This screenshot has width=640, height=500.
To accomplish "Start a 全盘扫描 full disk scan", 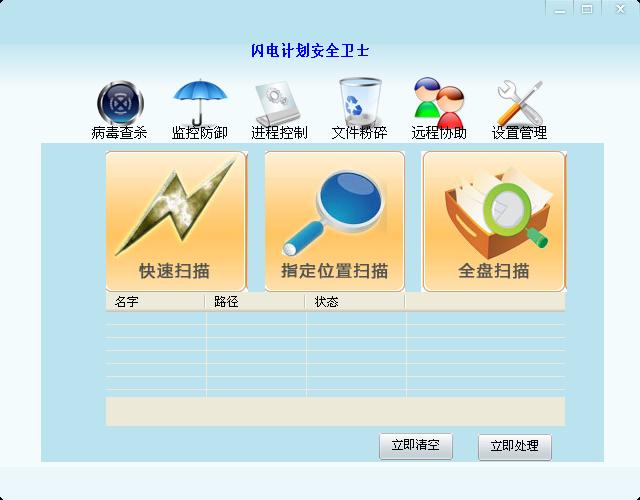I will tap(494, 221).
